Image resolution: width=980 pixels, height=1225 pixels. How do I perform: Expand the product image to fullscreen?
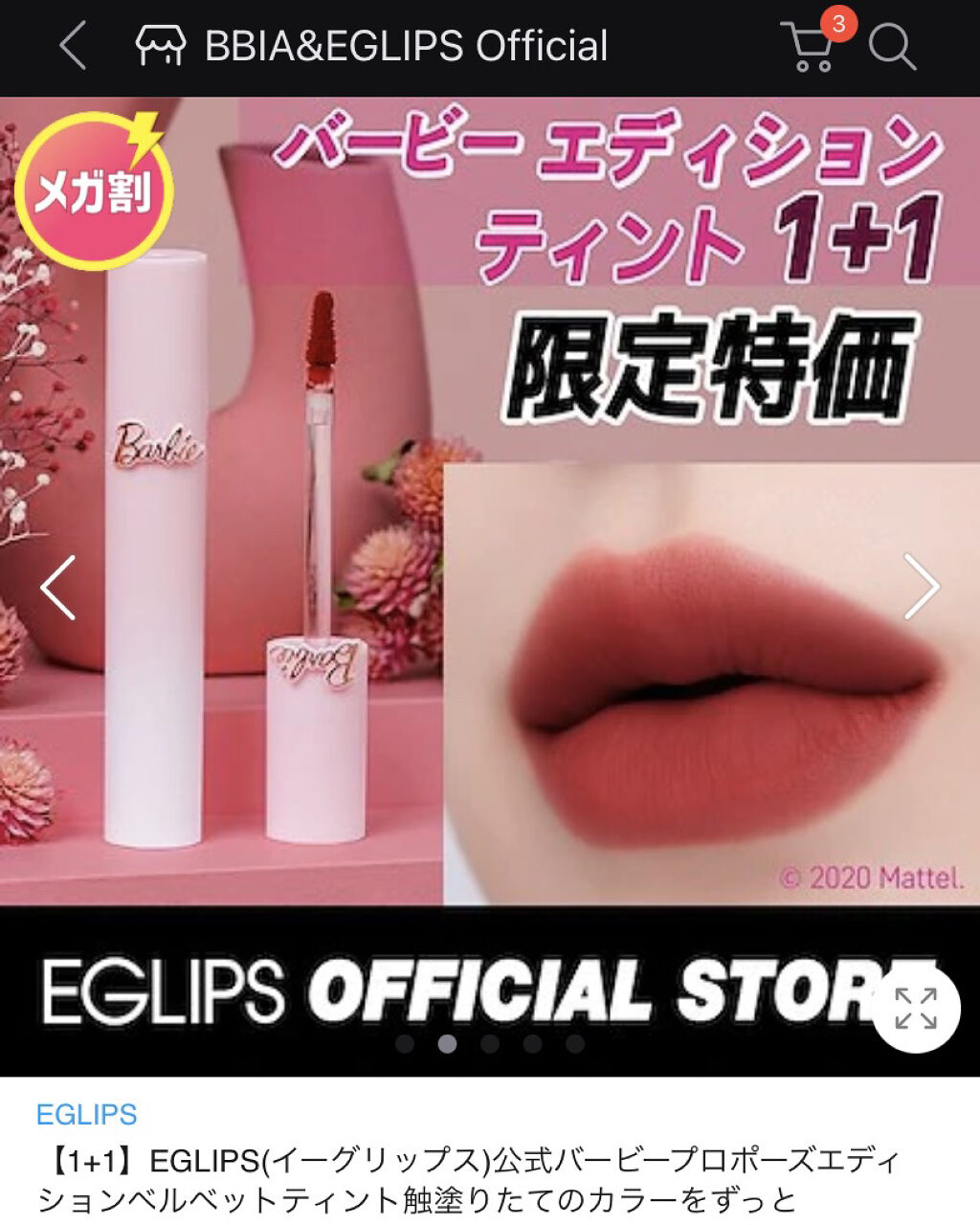[916, 1009]
